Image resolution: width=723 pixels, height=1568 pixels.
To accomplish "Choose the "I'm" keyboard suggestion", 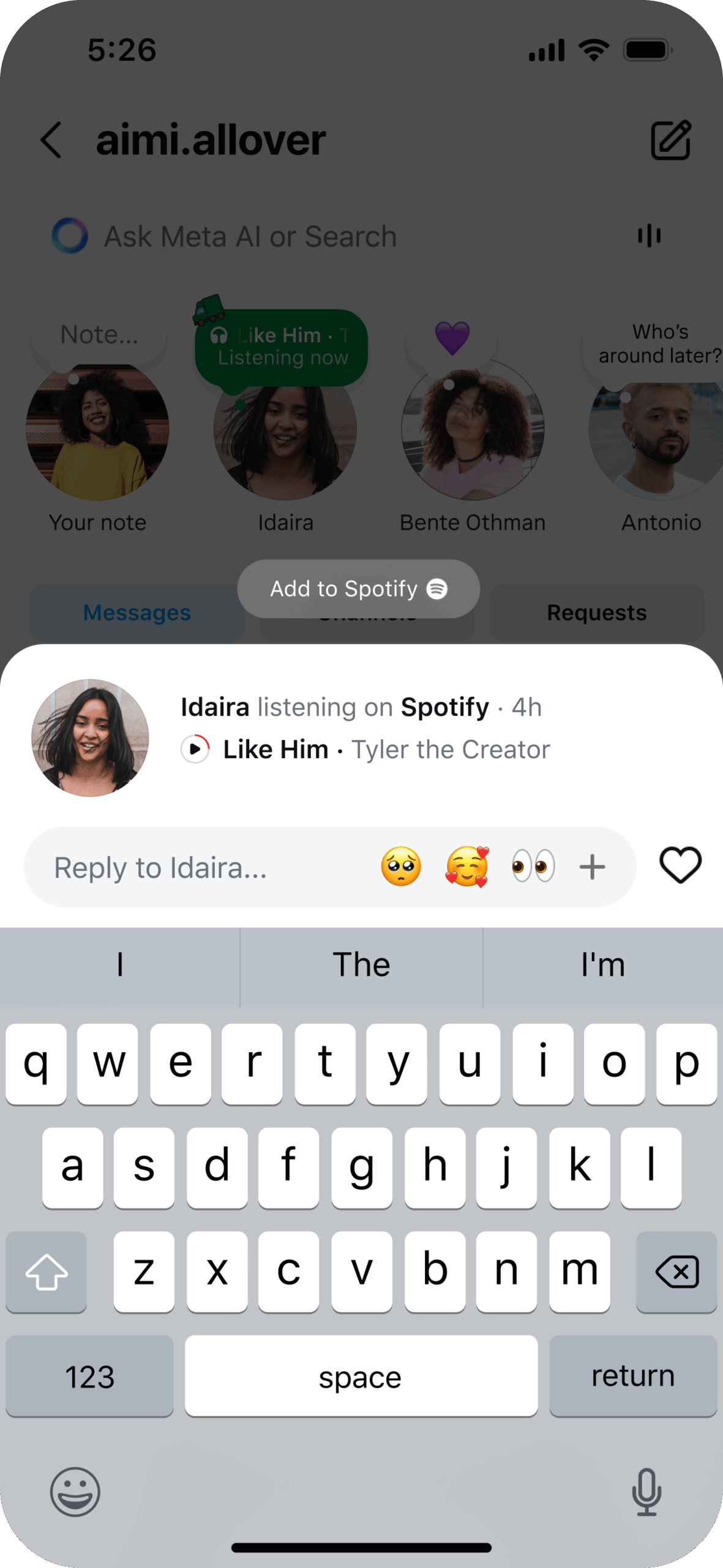I will (603, 965).
